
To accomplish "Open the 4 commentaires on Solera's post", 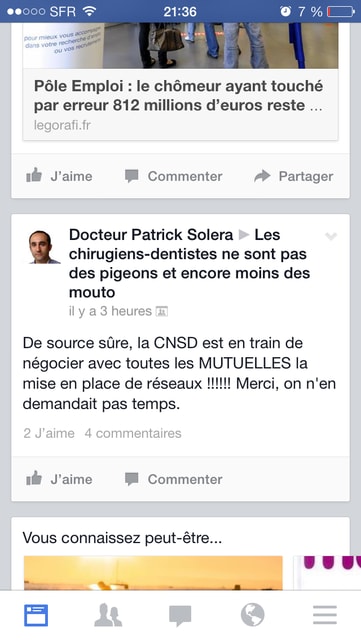I will [x=133, y=433].
